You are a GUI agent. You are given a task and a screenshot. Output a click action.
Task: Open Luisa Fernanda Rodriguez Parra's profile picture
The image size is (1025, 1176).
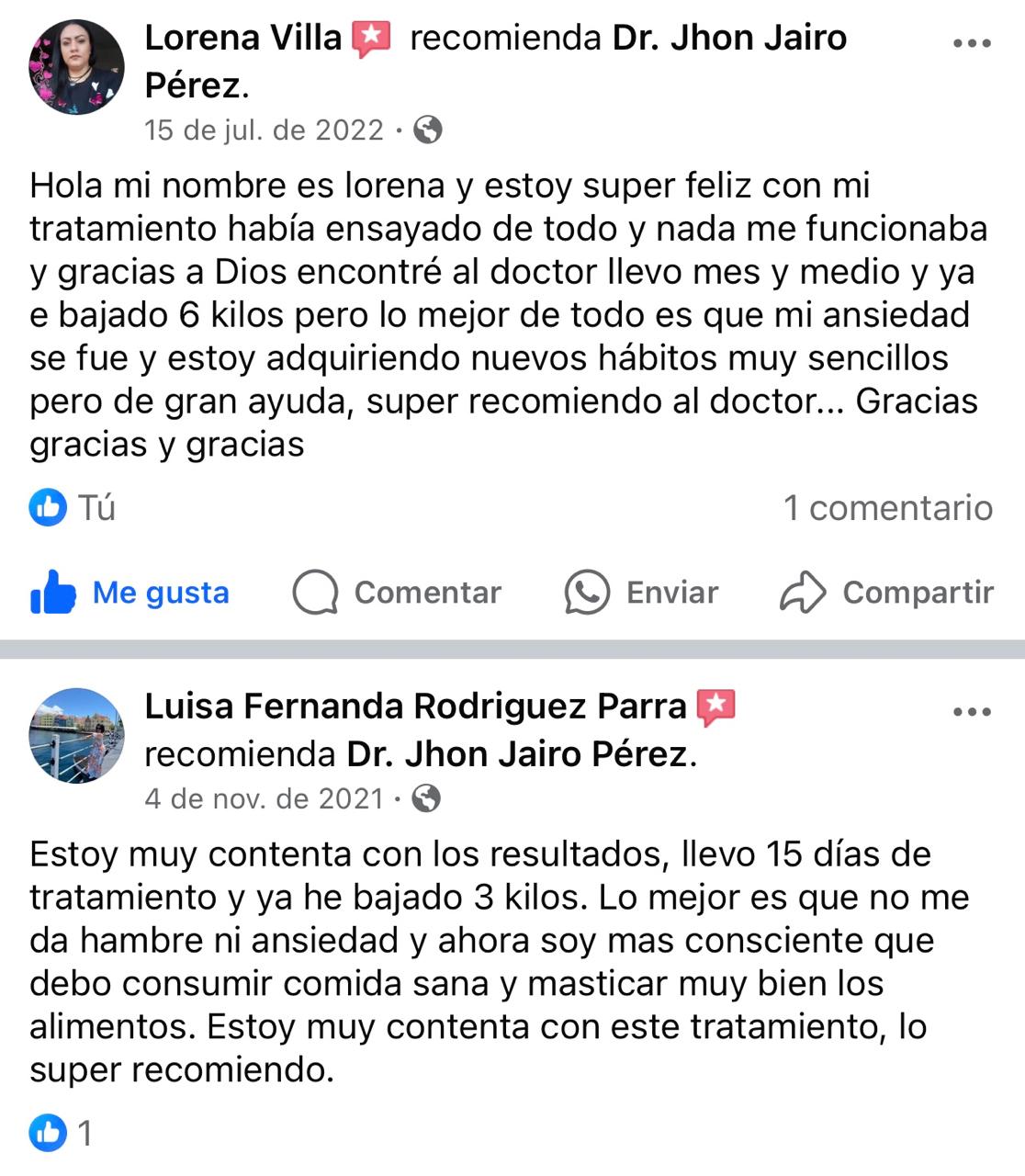pyautogui.click(x=77, y=736)
